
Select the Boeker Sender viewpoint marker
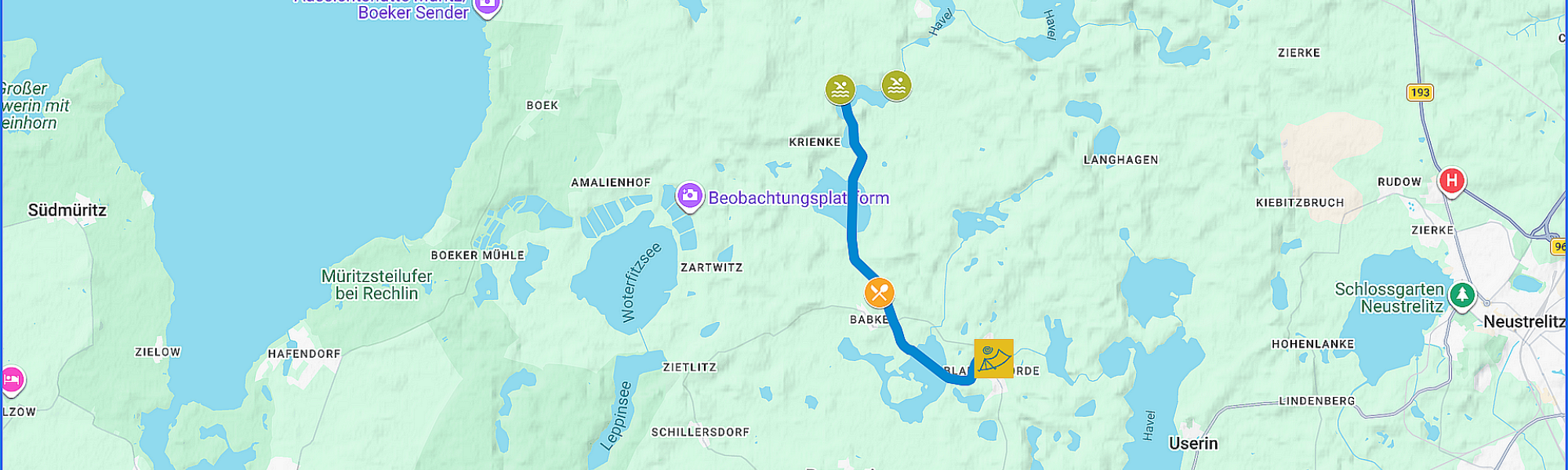pos(487,6)
